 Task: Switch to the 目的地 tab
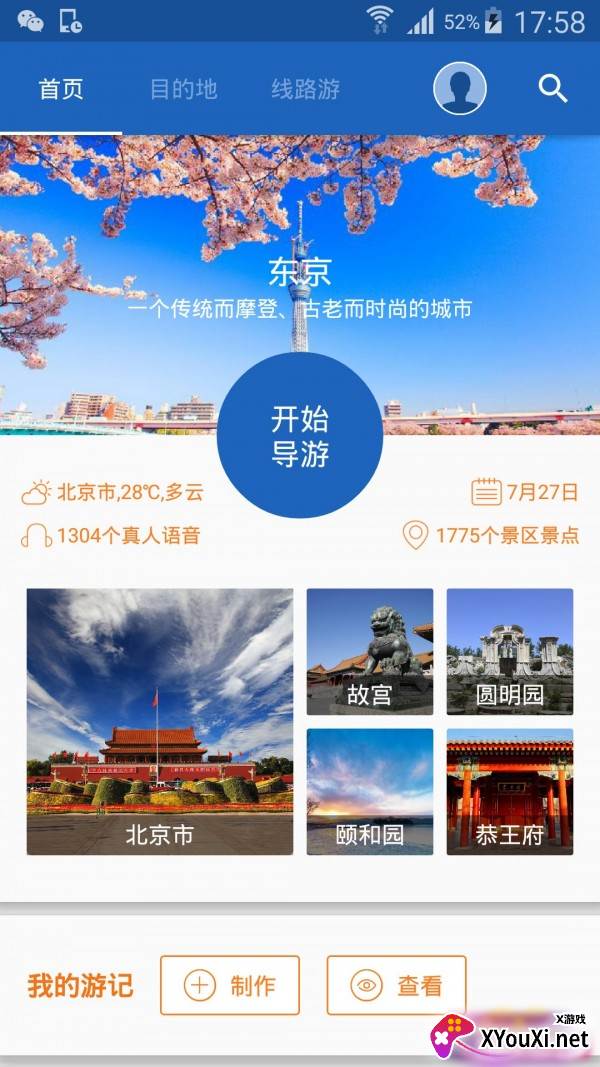(x=183, y=89)
